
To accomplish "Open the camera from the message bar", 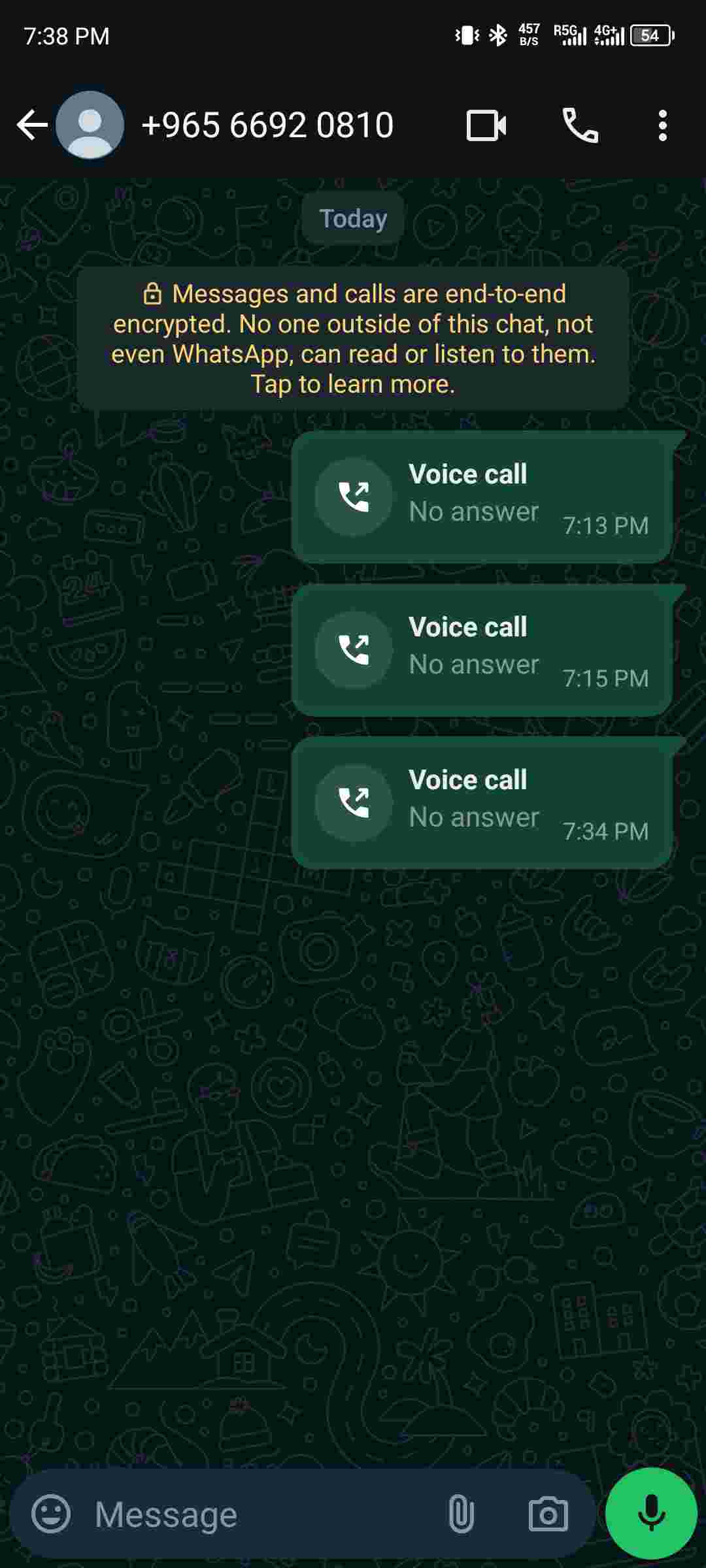I will pos(548,1514).
